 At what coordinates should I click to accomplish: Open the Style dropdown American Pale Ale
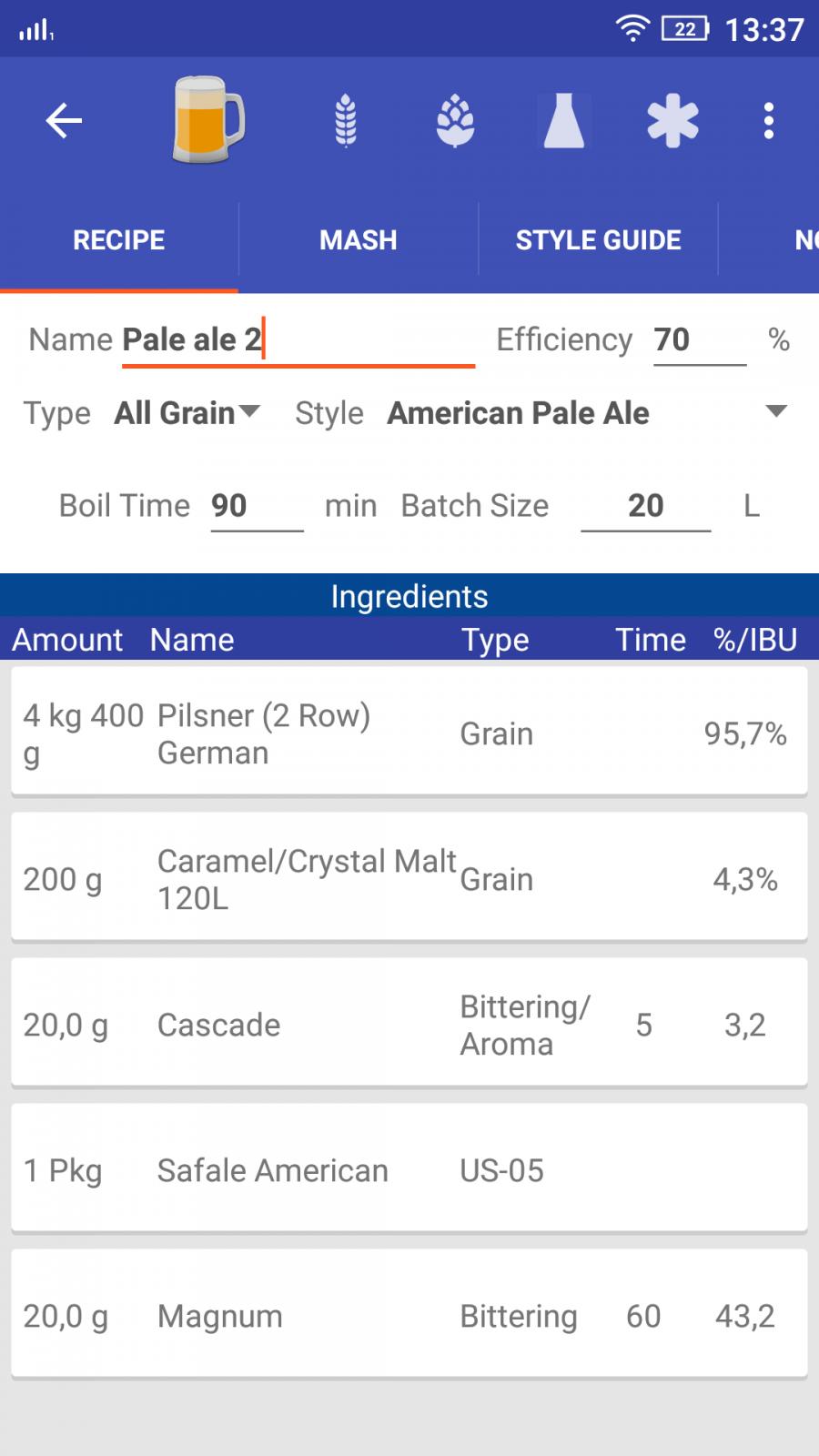click(587, 413)
